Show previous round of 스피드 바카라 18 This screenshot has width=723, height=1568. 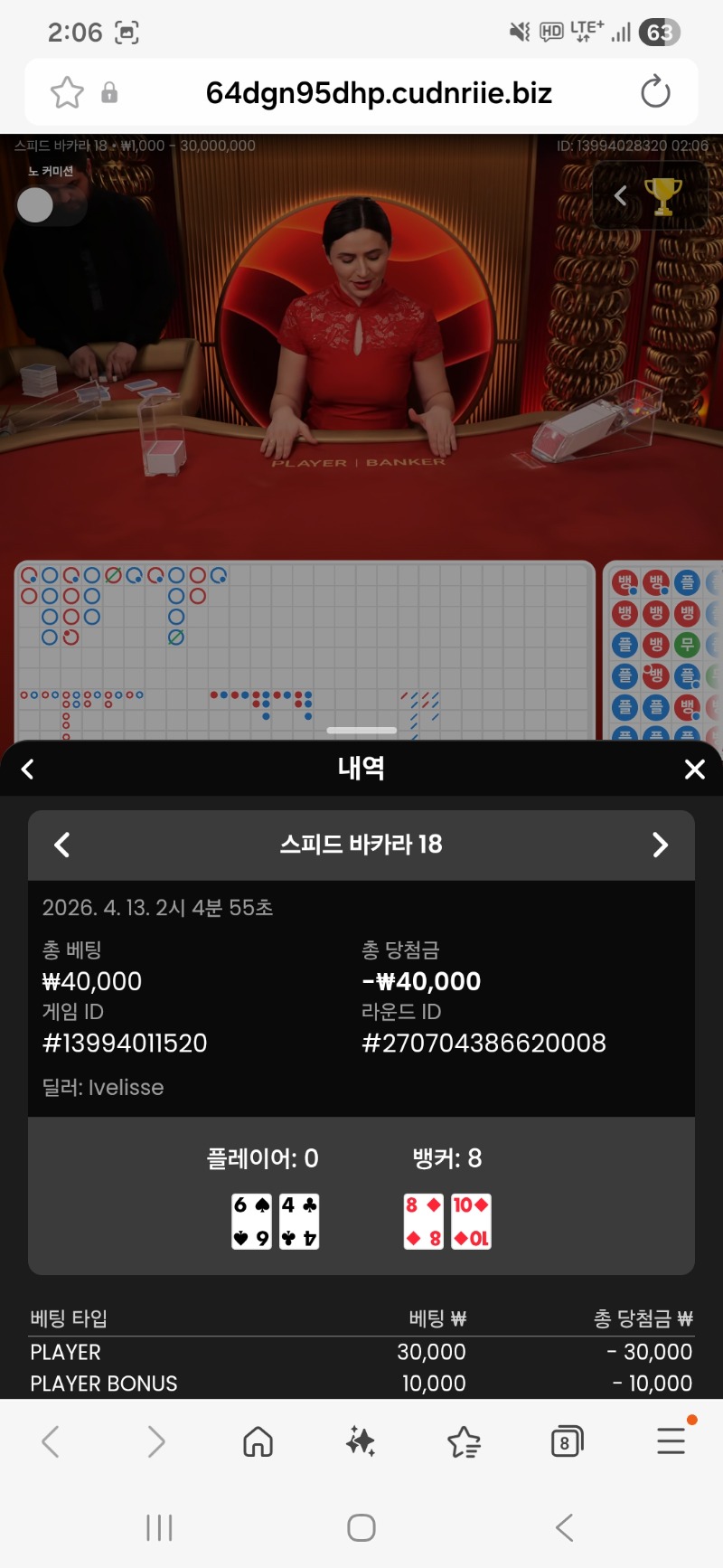point(61,845)
